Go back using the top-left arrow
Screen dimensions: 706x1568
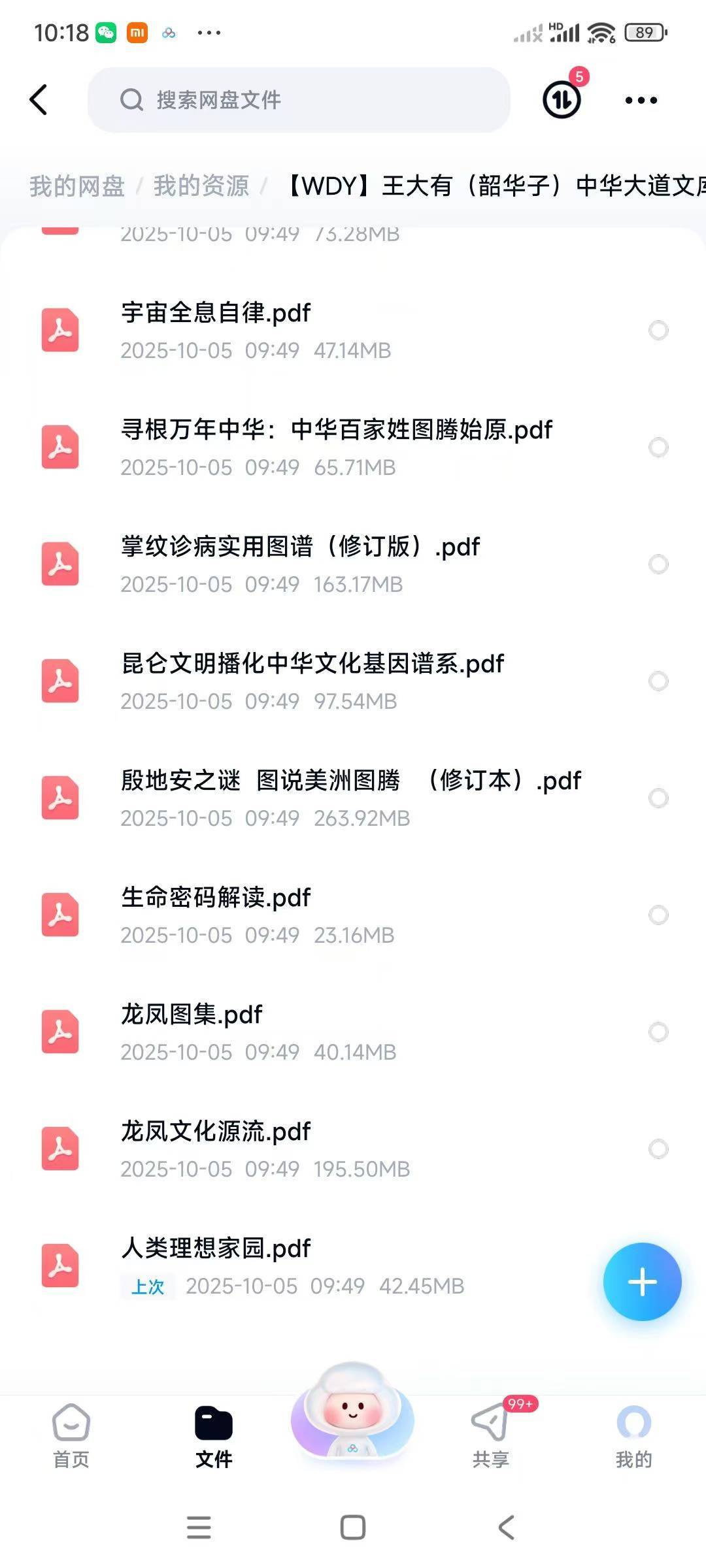[x=39, y=100]
